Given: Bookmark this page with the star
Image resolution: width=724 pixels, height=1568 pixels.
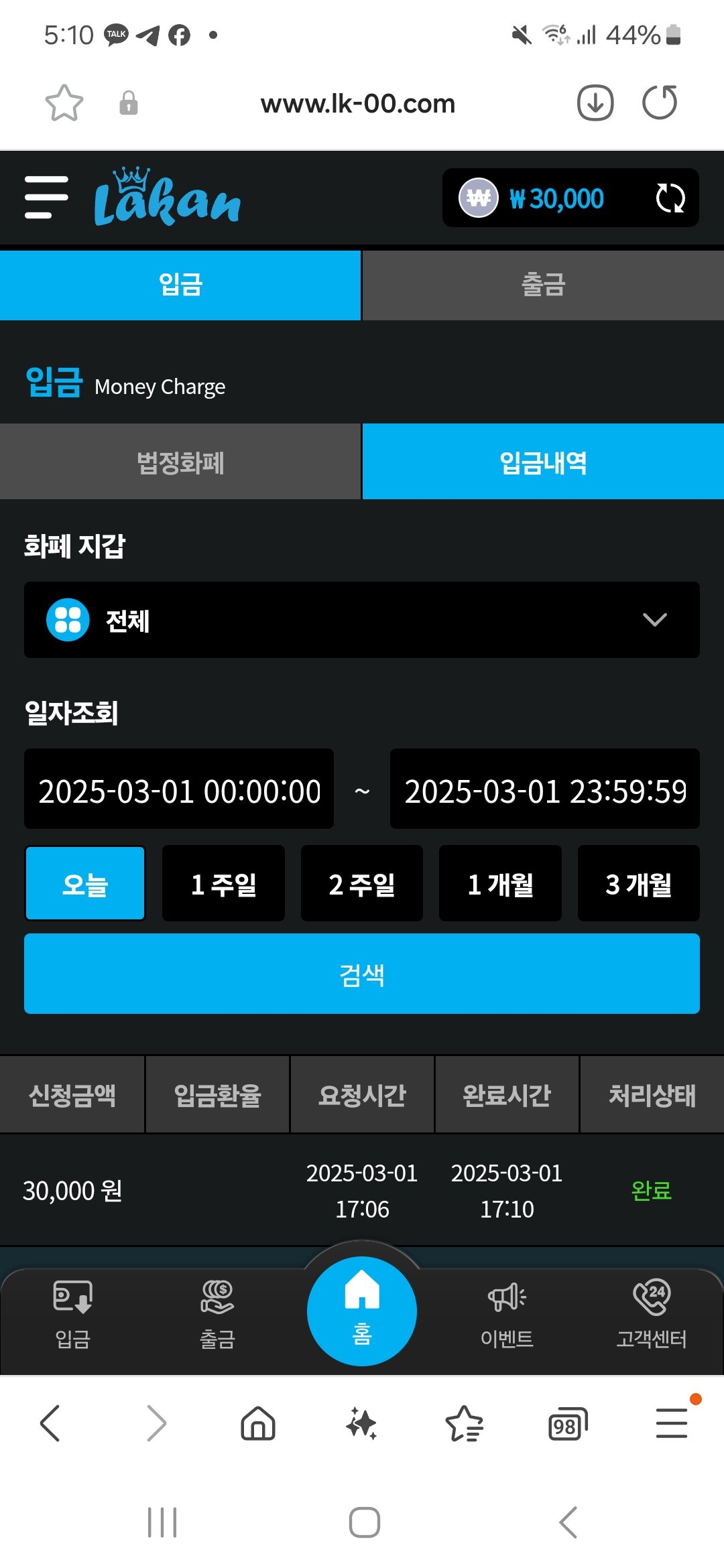Looking at the screenshot, I should 64,103.
